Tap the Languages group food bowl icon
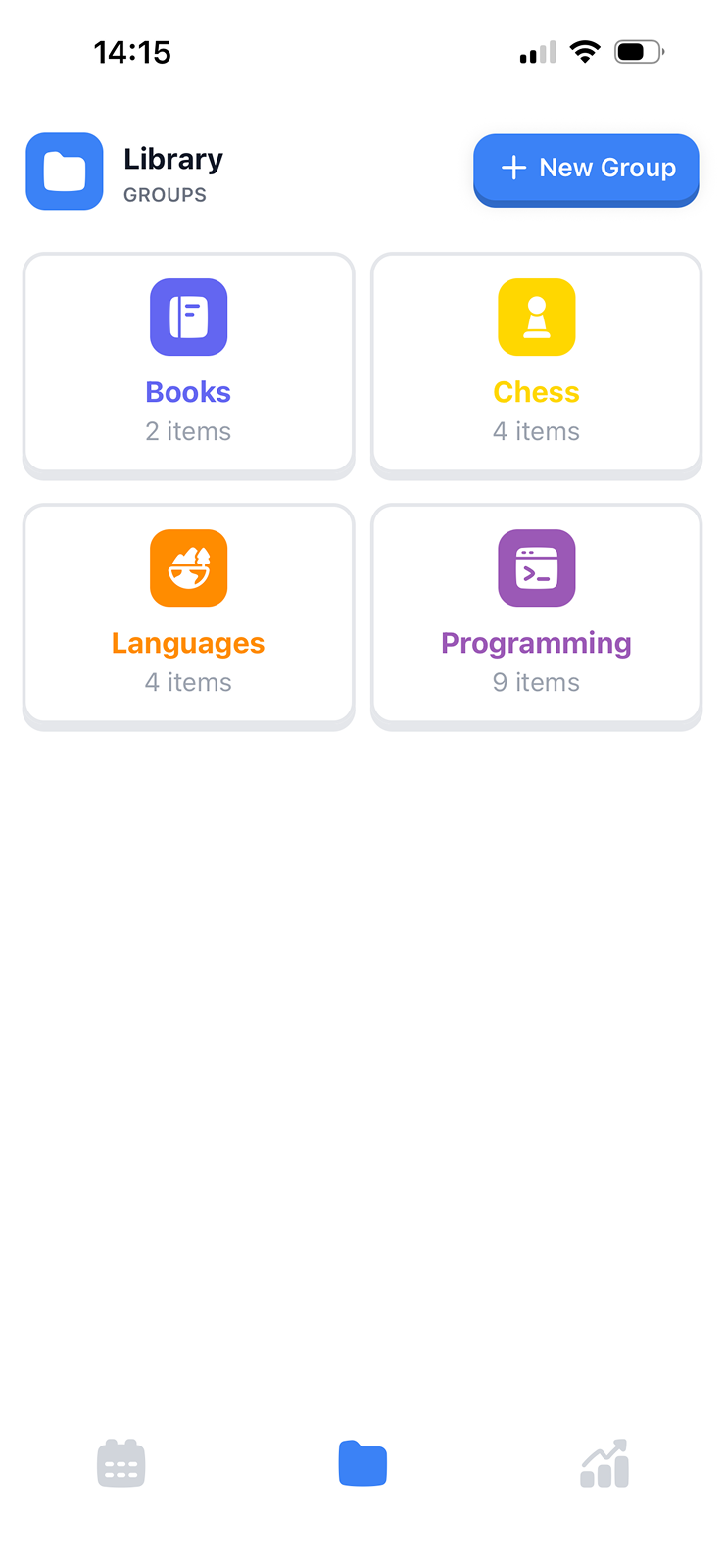 point(188,567)
